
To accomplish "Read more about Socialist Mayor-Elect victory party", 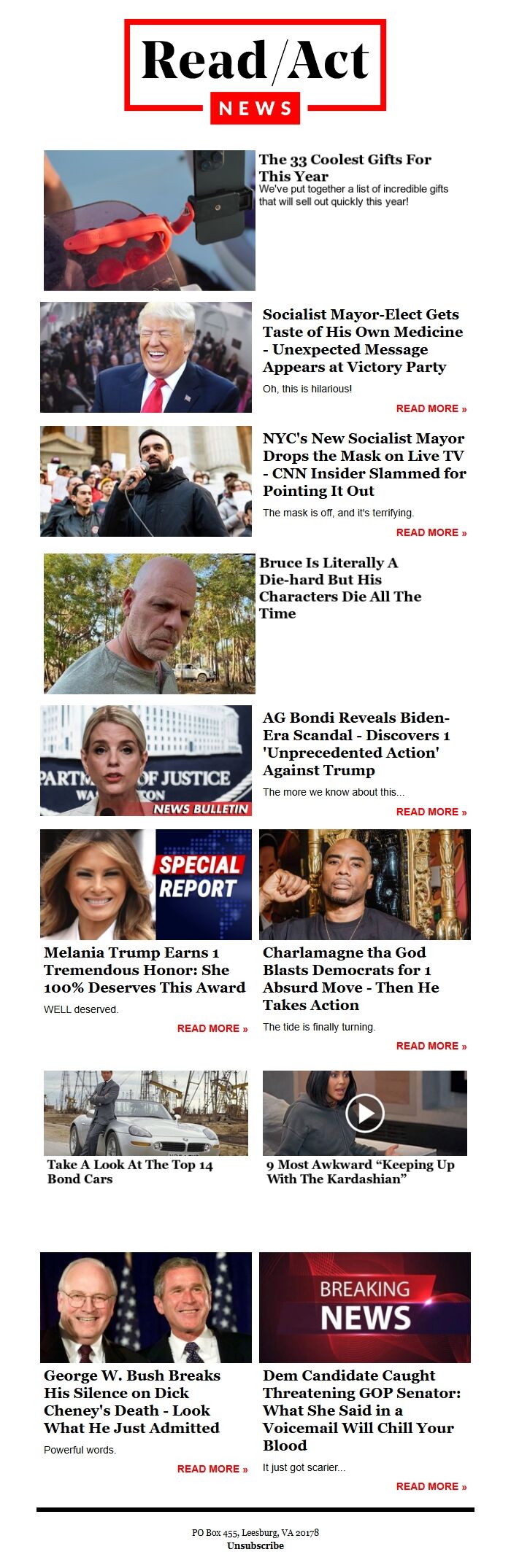I will pyautogui.click(x=431, y=408).
